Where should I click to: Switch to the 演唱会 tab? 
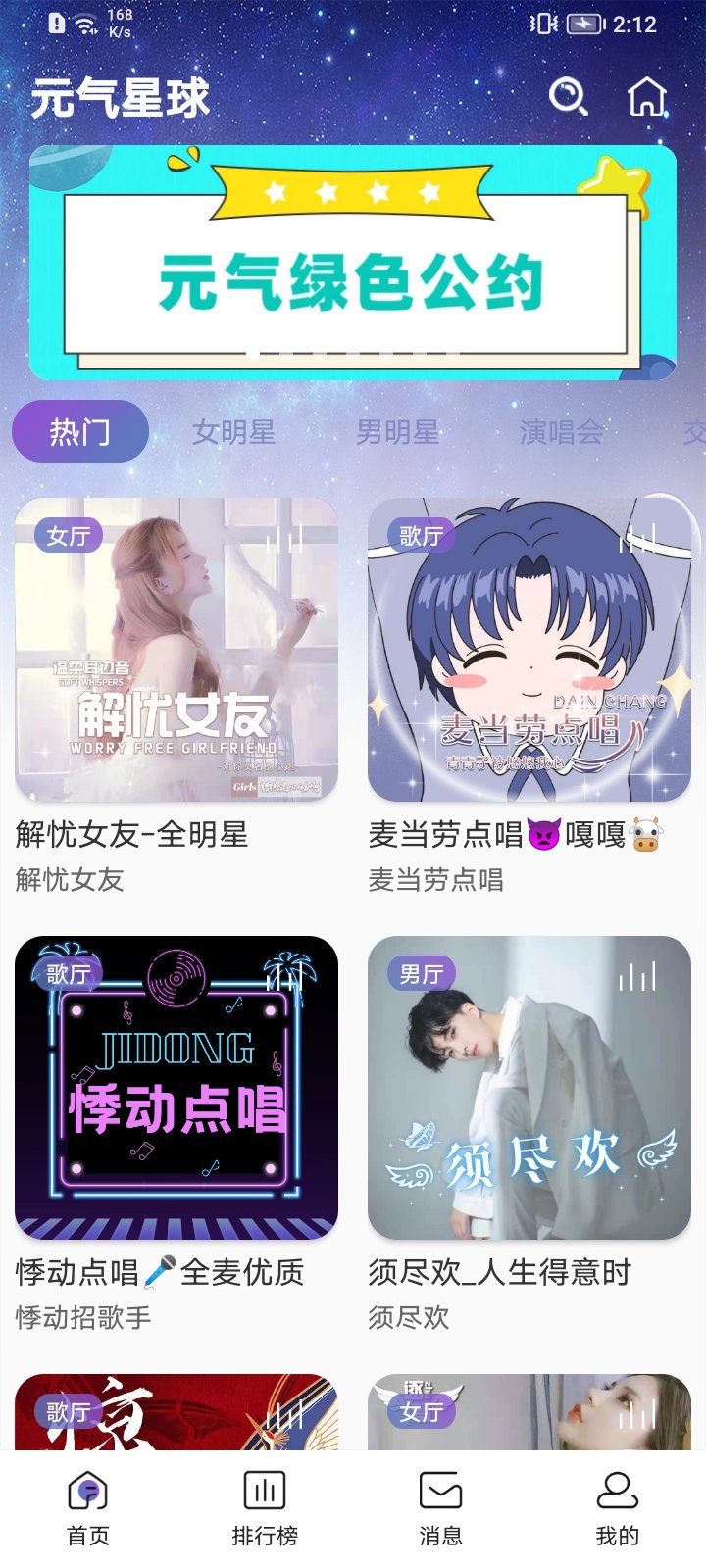(561, 431)
